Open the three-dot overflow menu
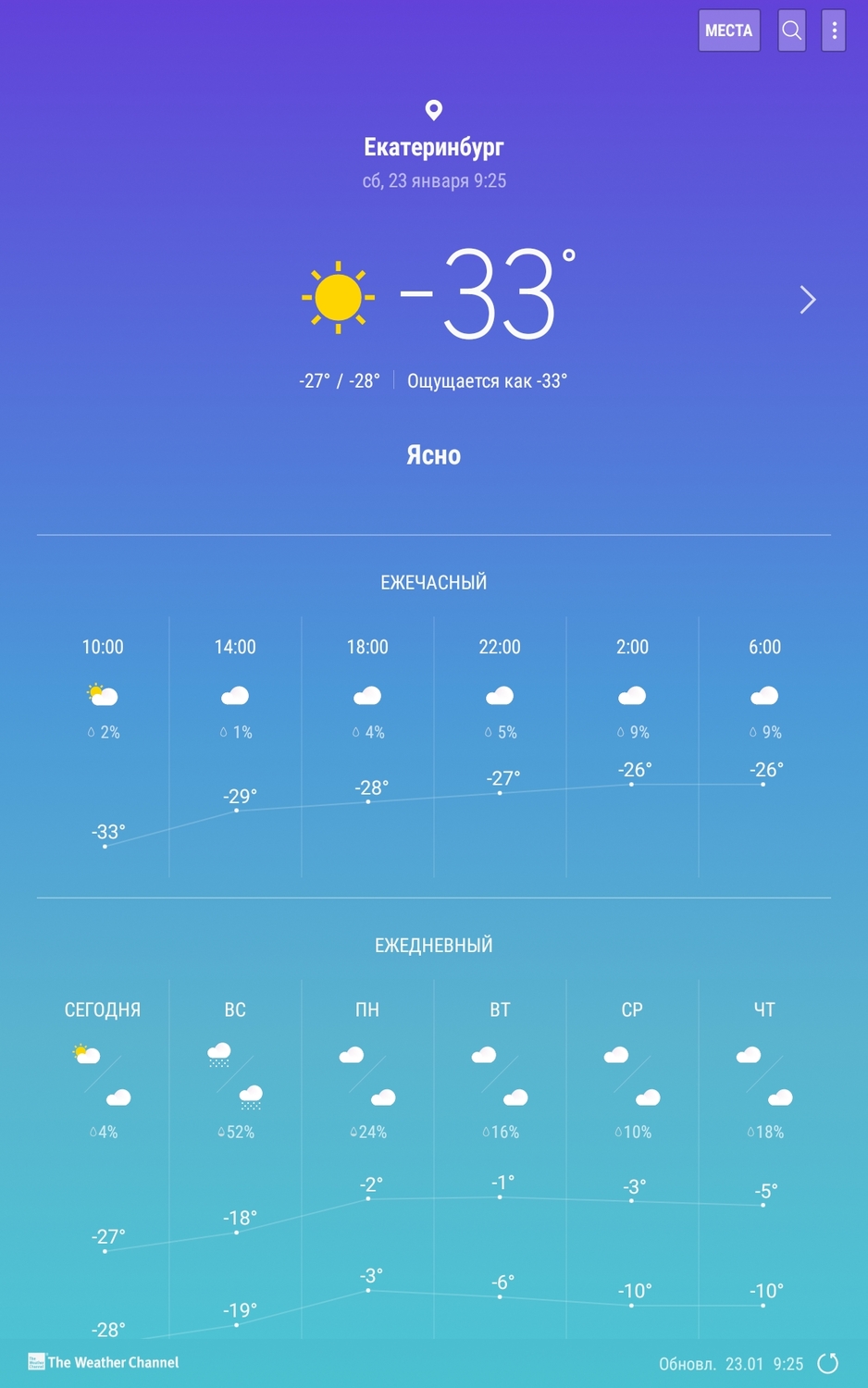This screenshot has width=868, height=1388. click(834, 31)
